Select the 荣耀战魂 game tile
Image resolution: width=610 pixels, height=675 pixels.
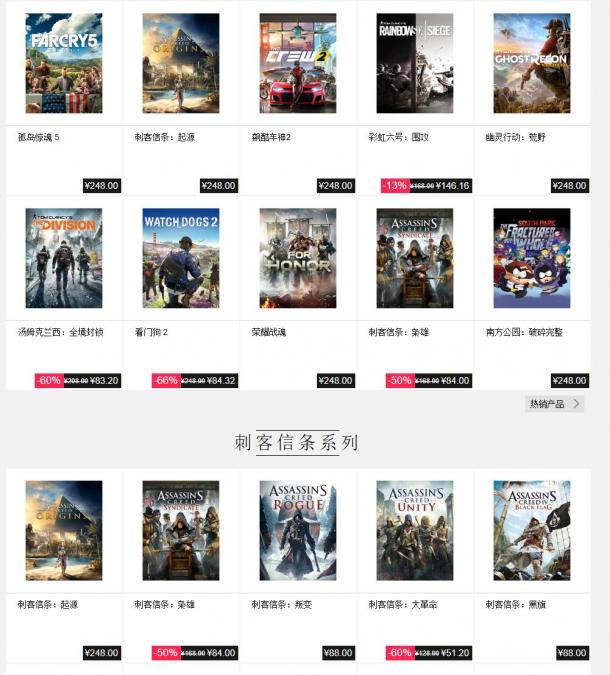[298, 258]
